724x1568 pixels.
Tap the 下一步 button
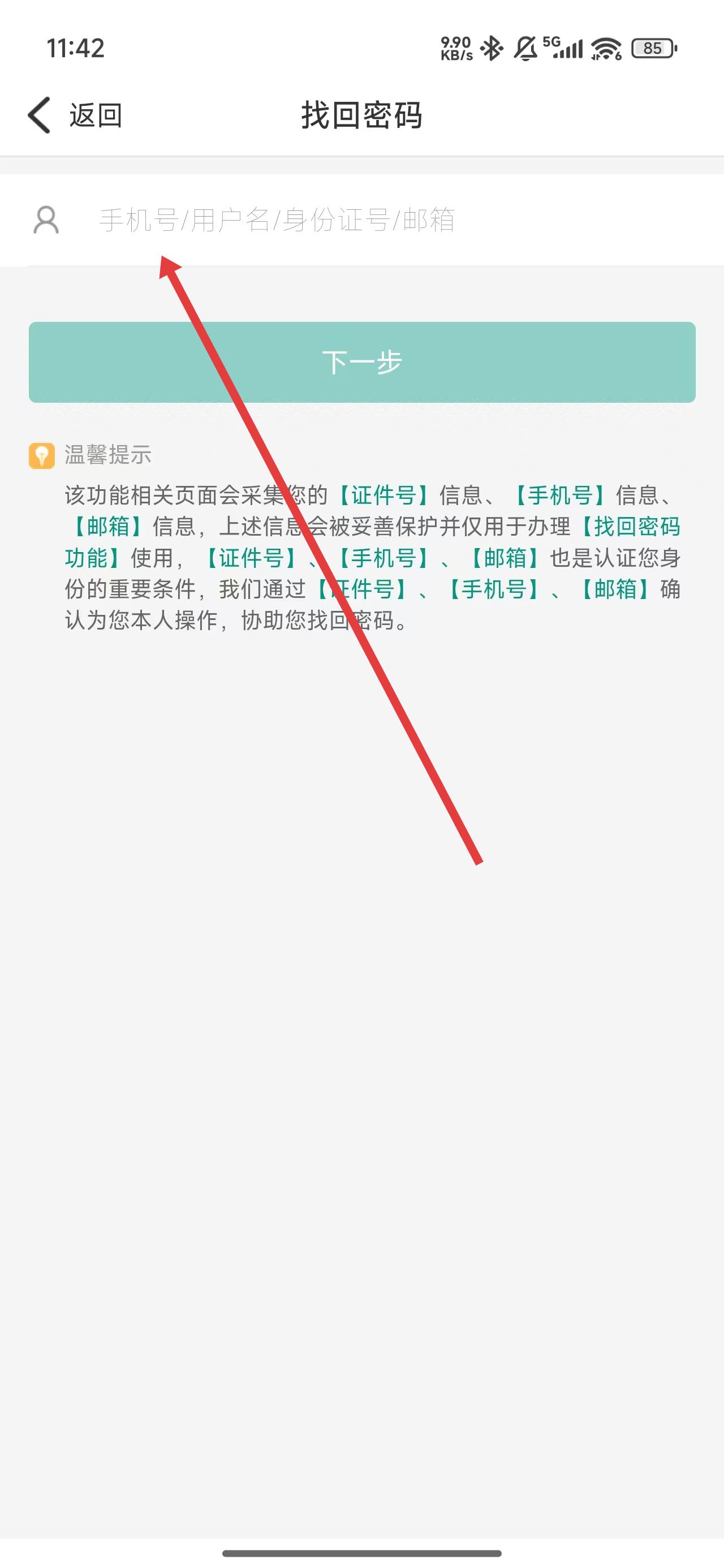[361, 362]
